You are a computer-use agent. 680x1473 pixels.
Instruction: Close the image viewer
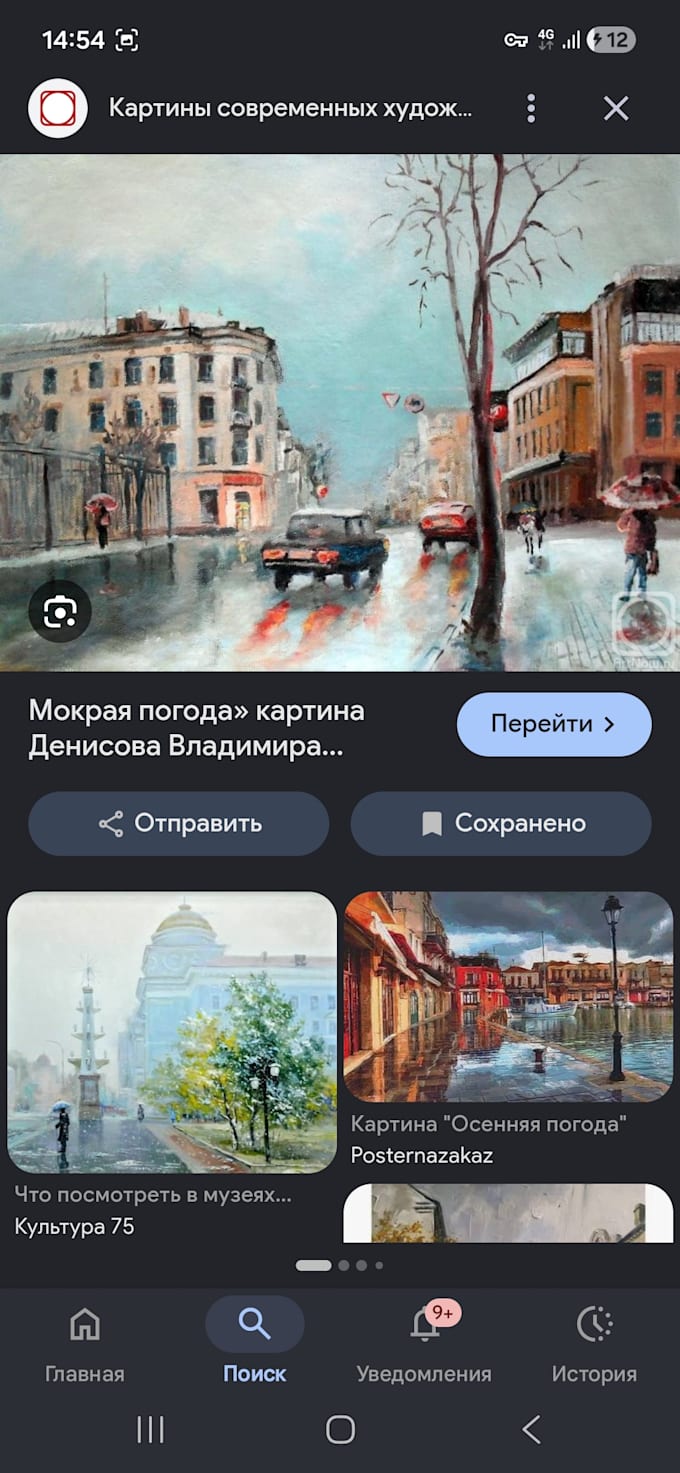click(x=616, y=108)
